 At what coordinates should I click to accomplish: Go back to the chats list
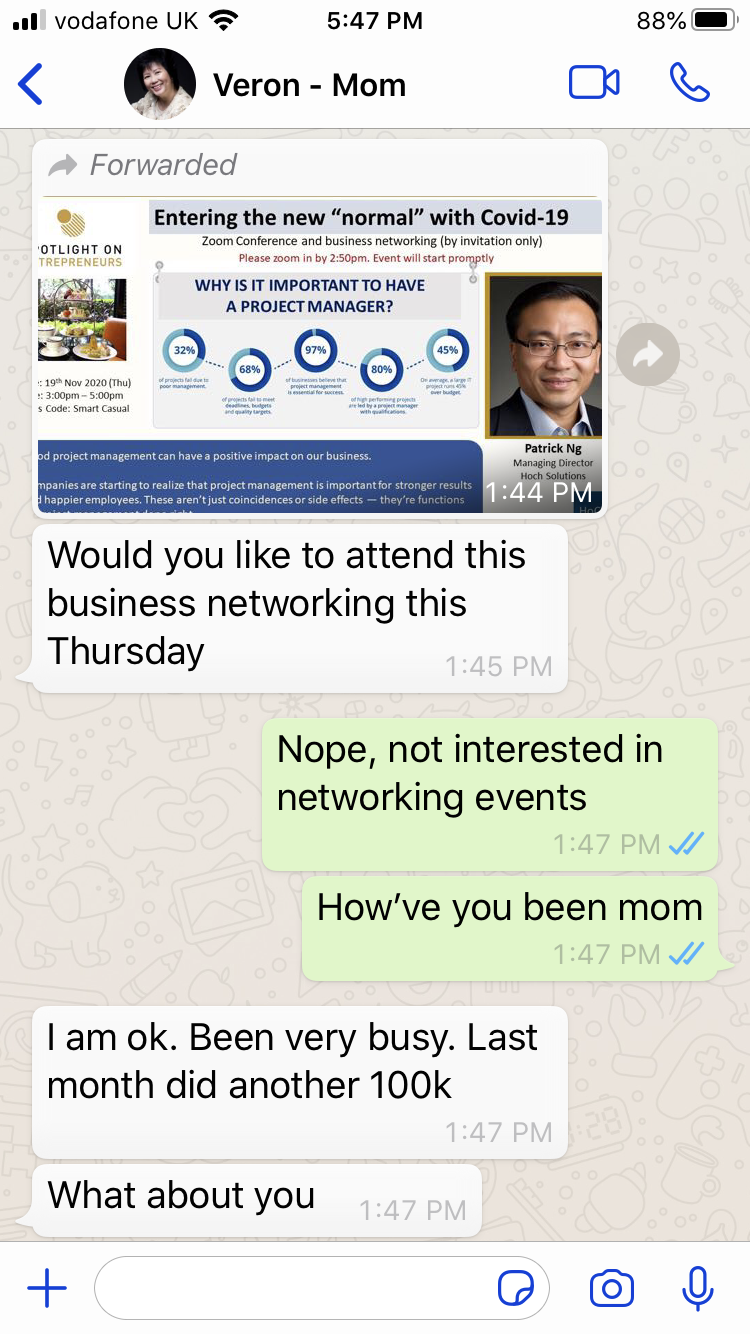pos(32,84)
